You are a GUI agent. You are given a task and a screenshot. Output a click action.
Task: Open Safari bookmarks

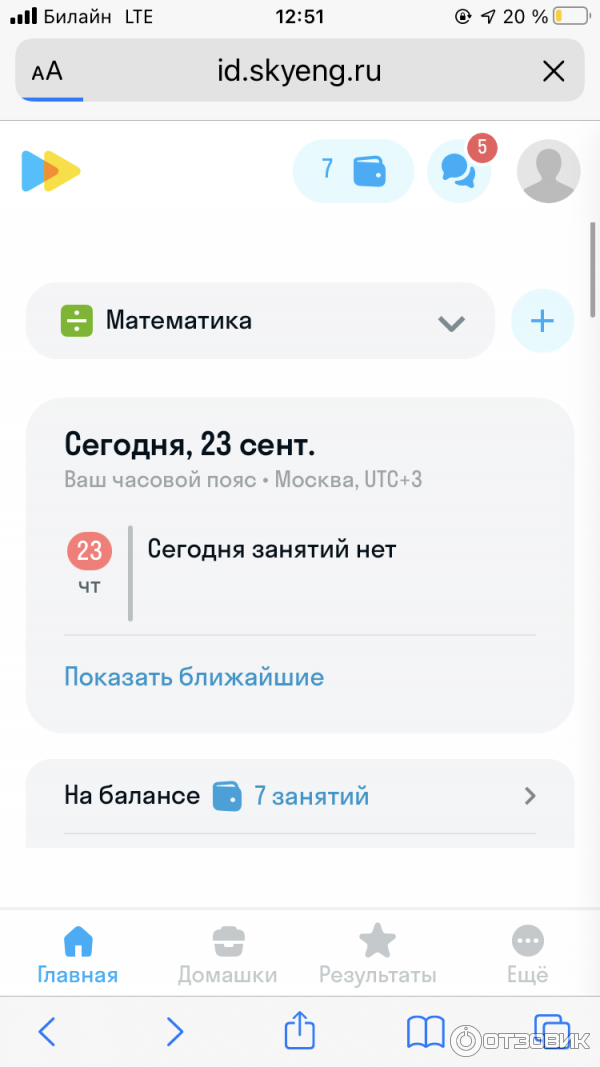tap(426, 1031)
